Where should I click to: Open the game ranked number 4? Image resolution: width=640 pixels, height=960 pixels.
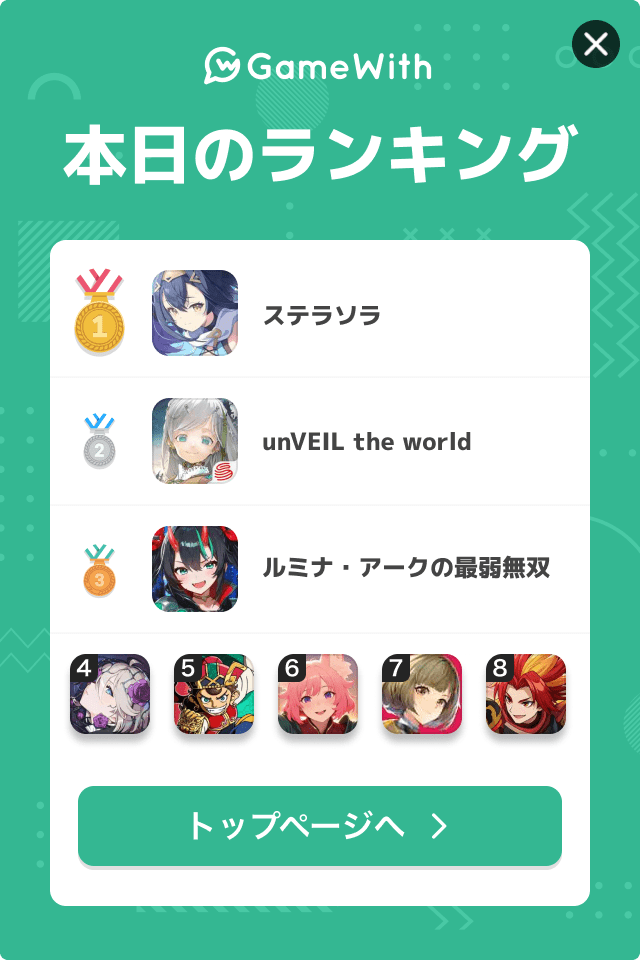point(110,694)
